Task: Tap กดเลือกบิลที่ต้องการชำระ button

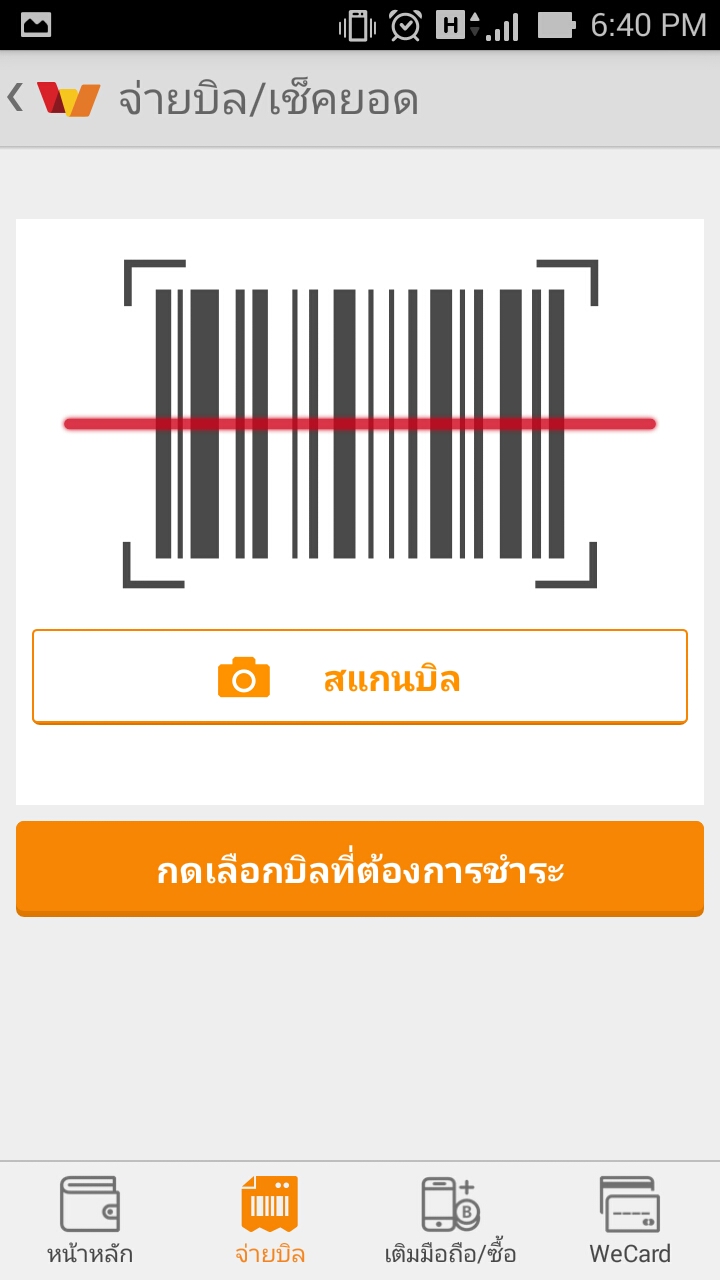Action: [x=360, y=869]
